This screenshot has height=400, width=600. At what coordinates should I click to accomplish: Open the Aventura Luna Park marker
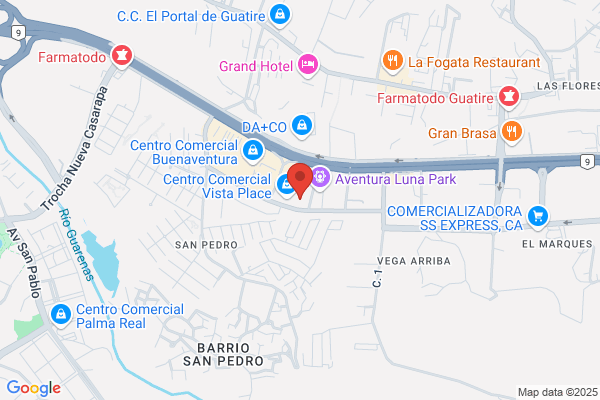(320, 178)
